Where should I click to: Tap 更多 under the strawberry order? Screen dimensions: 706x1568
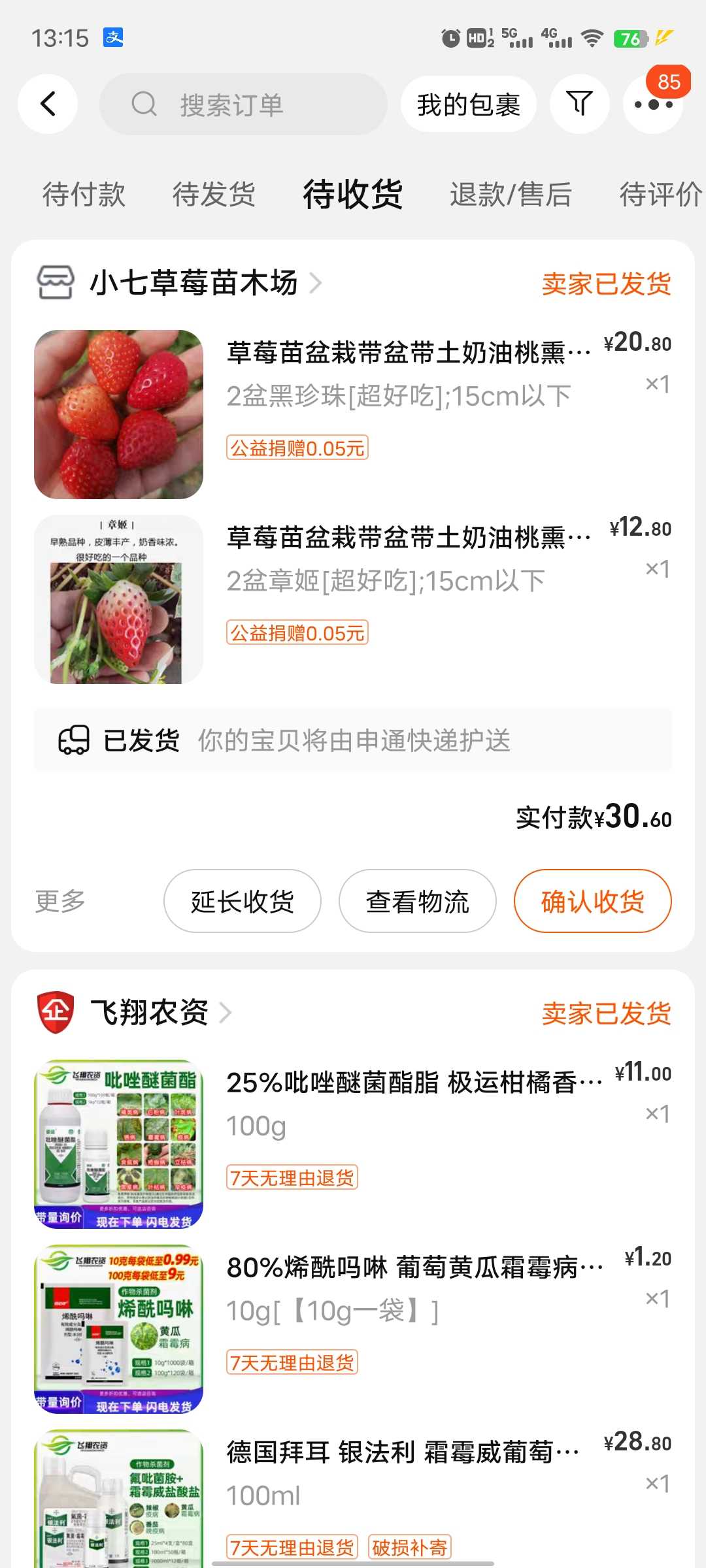pos(60,901)
